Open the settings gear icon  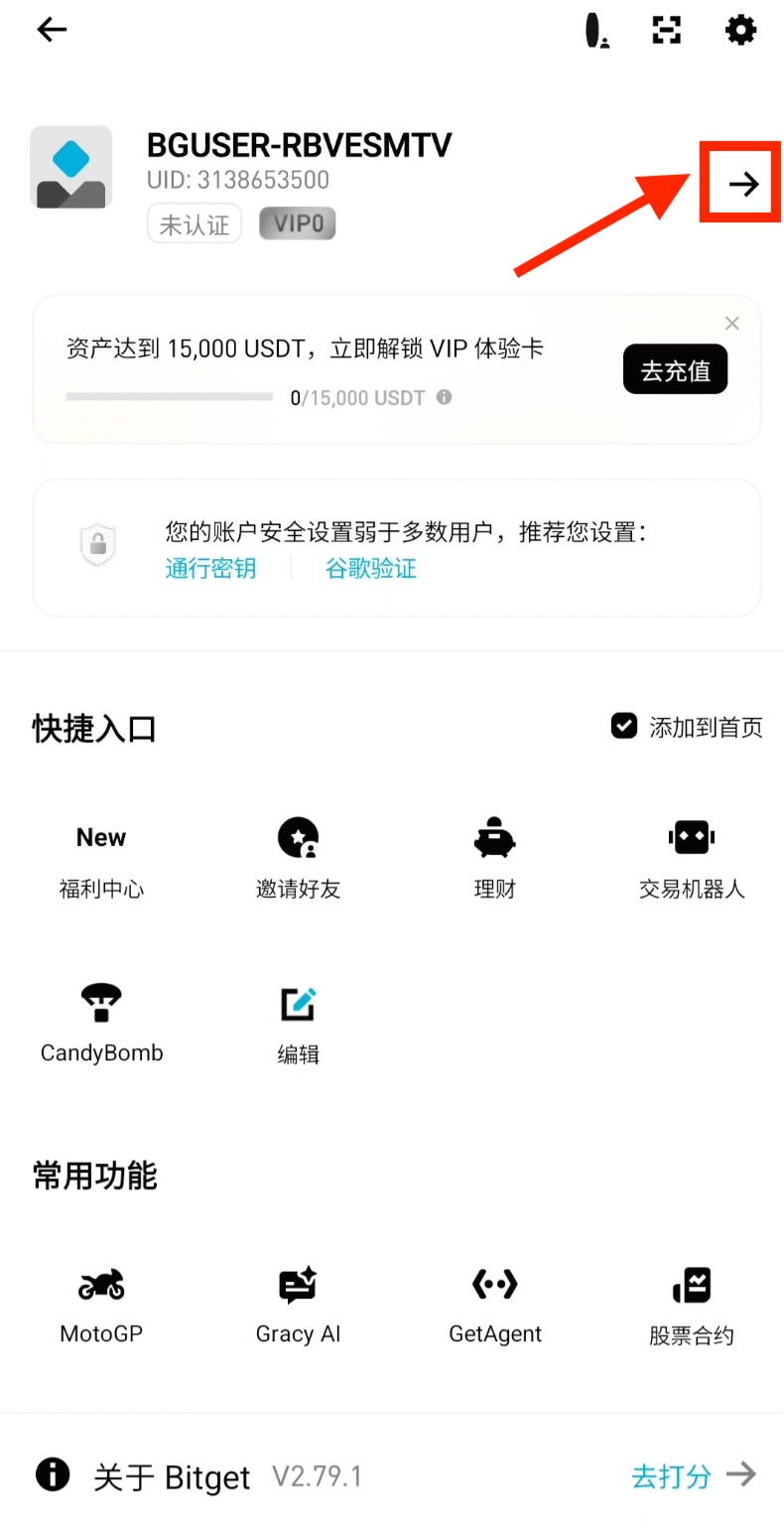pyautogui.click(x=740, y=30)
